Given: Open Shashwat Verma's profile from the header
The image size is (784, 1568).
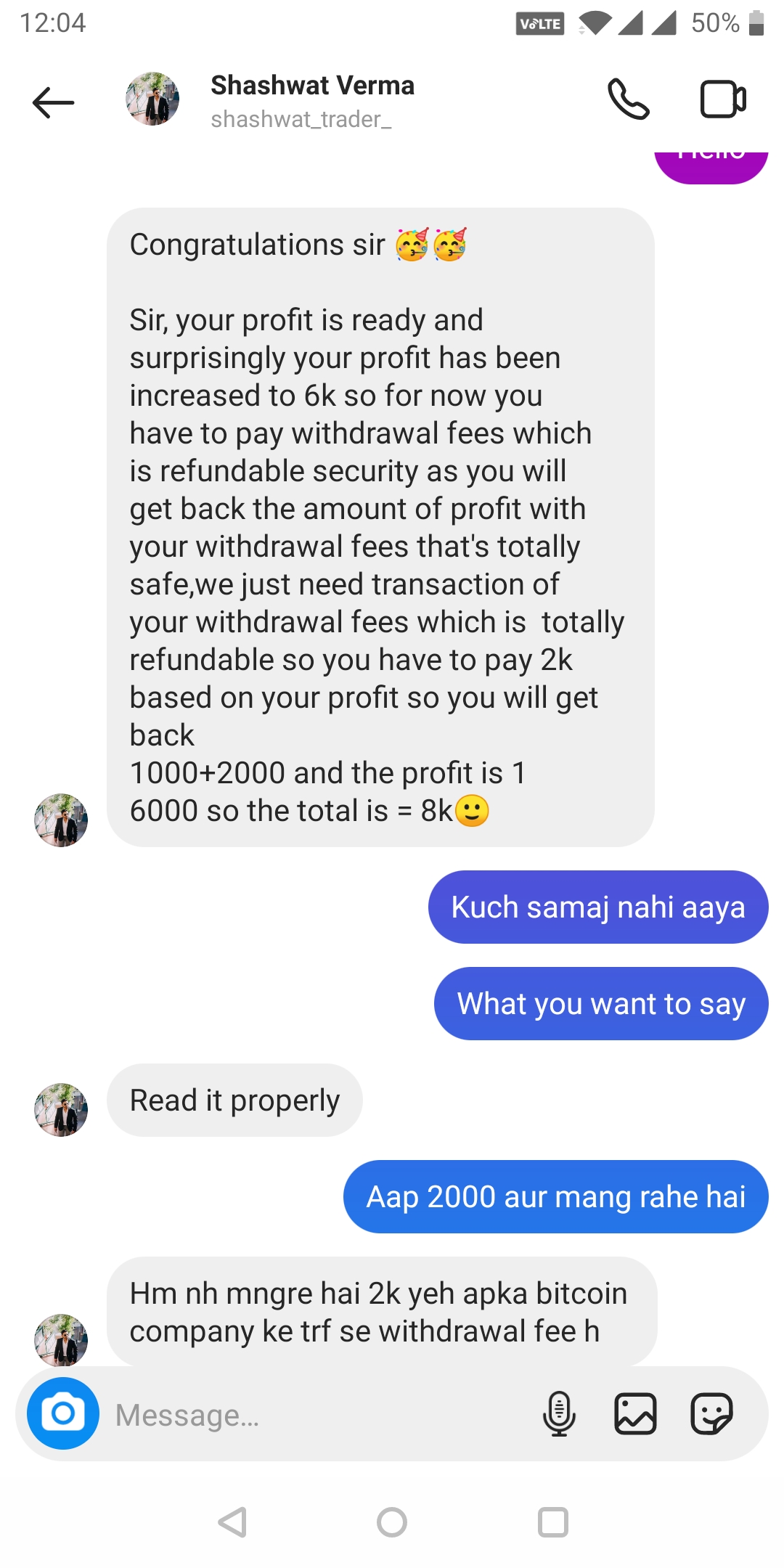Looking at the screenshot, I should pos(312,100).
